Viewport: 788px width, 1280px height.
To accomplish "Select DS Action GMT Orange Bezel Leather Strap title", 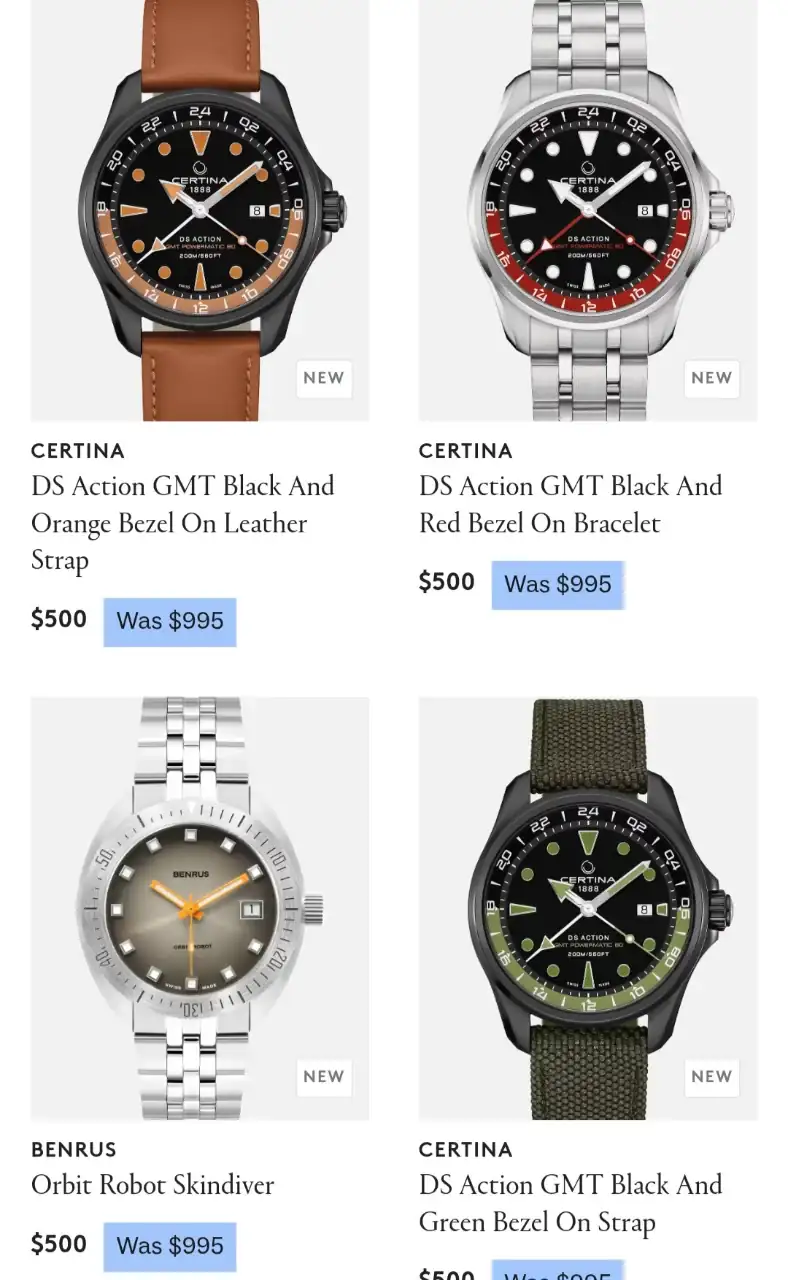I will (182, 523).
